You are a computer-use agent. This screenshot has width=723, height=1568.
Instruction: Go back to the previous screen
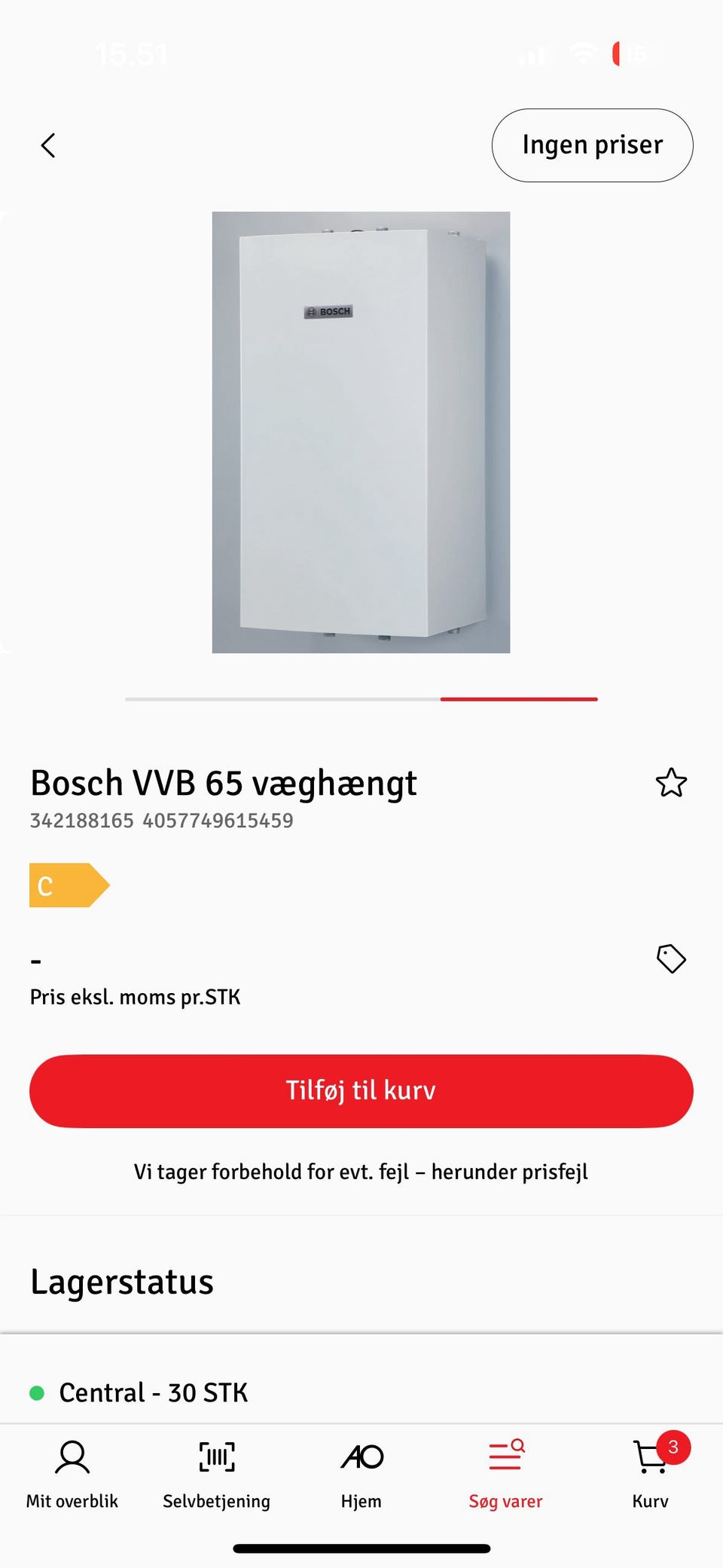pos(48,145)
